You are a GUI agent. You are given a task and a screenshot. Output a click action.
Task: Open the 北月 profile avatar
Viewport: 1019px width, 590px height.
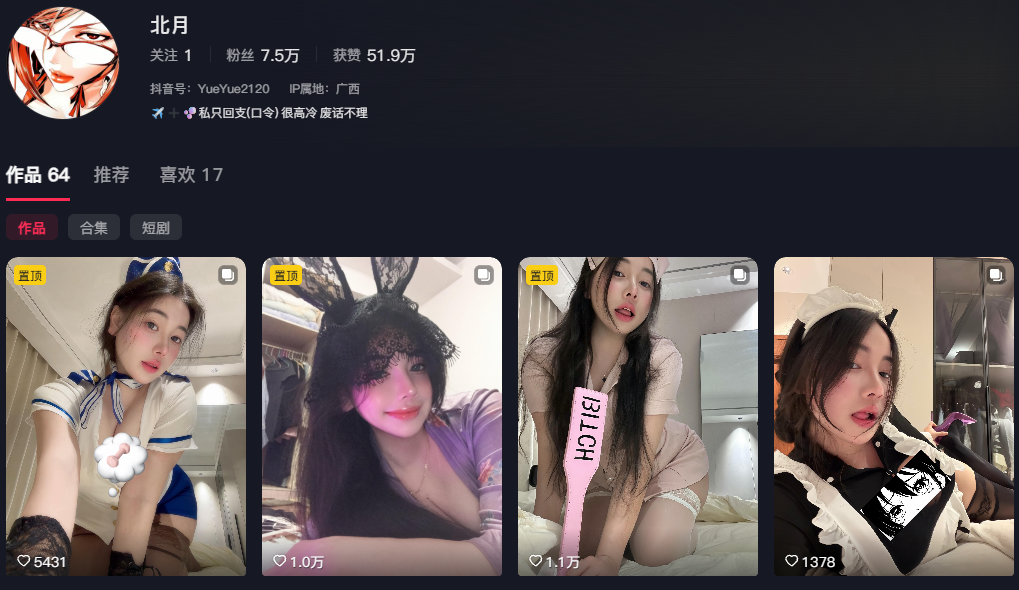click(x=64, y=63)
